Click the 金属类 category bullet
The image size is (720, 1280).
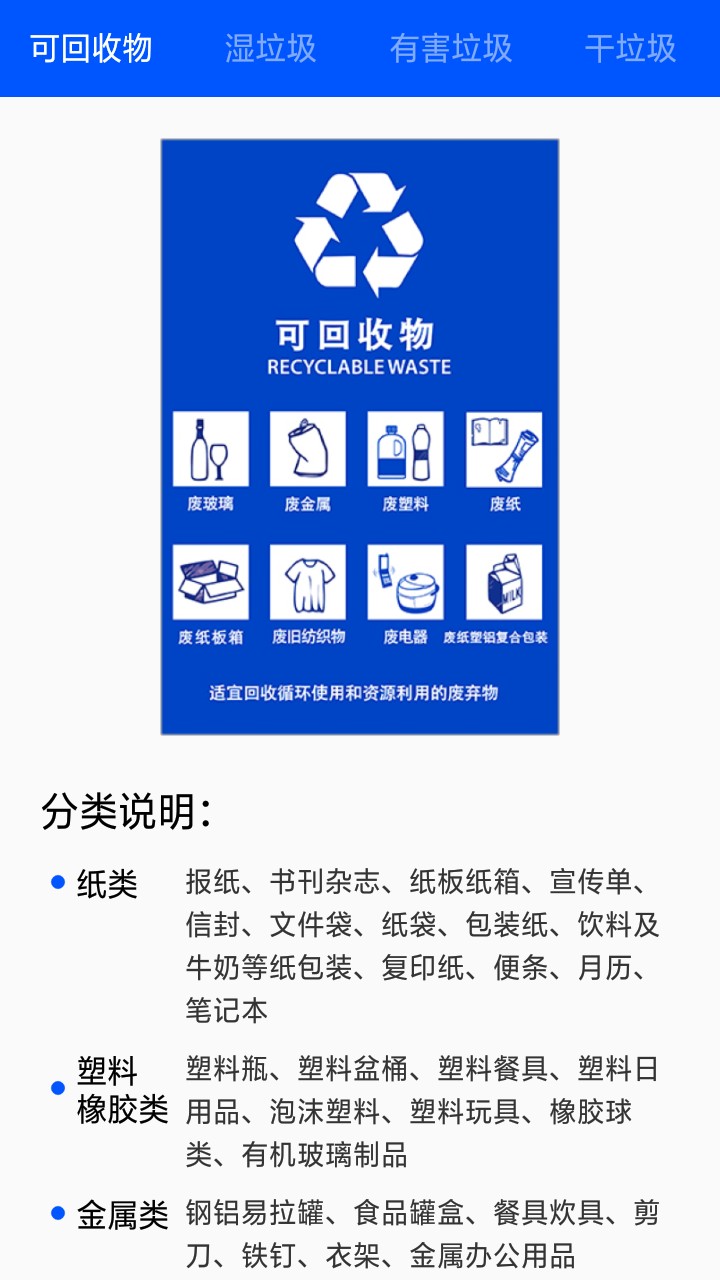coord(58,1210)
